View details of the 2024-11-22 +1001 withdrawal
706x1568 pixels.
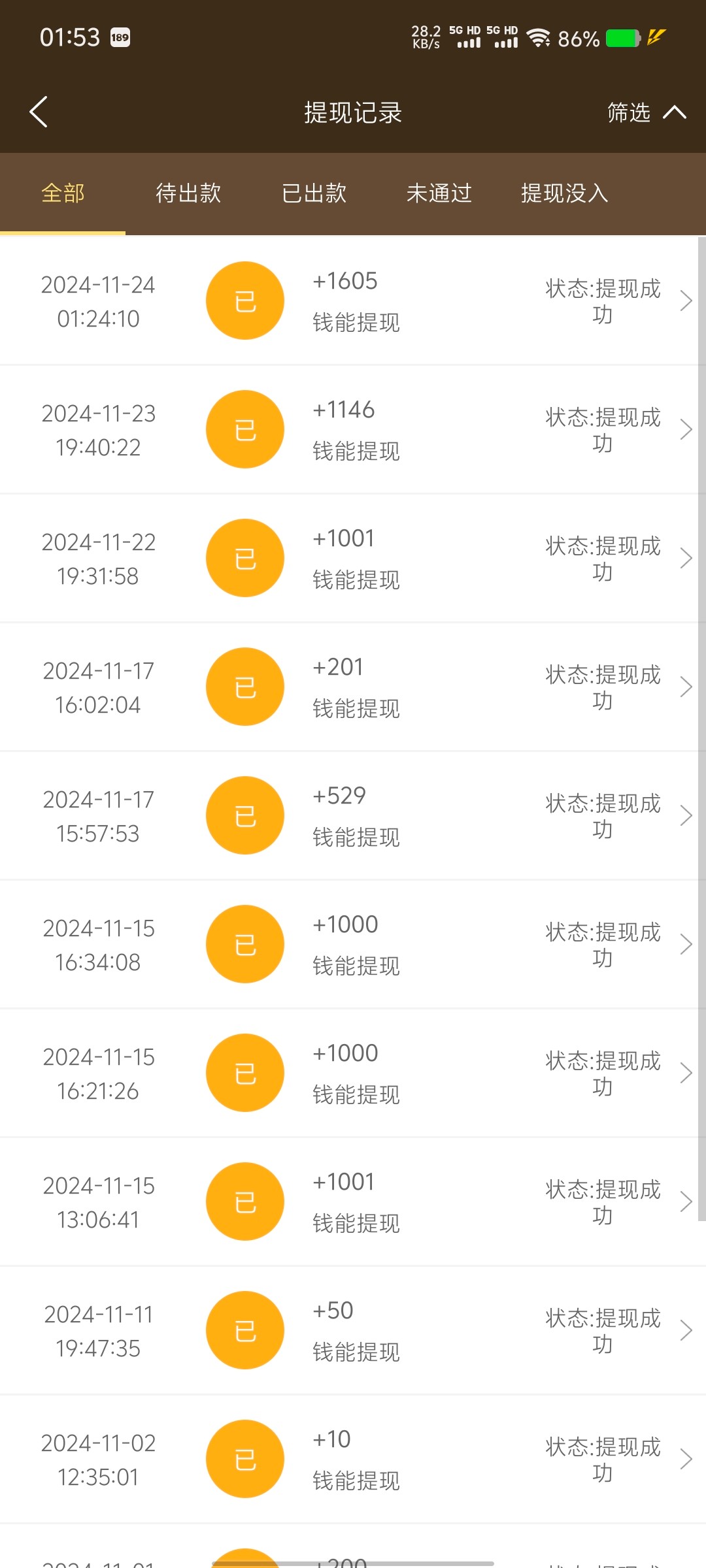(353, 558)
